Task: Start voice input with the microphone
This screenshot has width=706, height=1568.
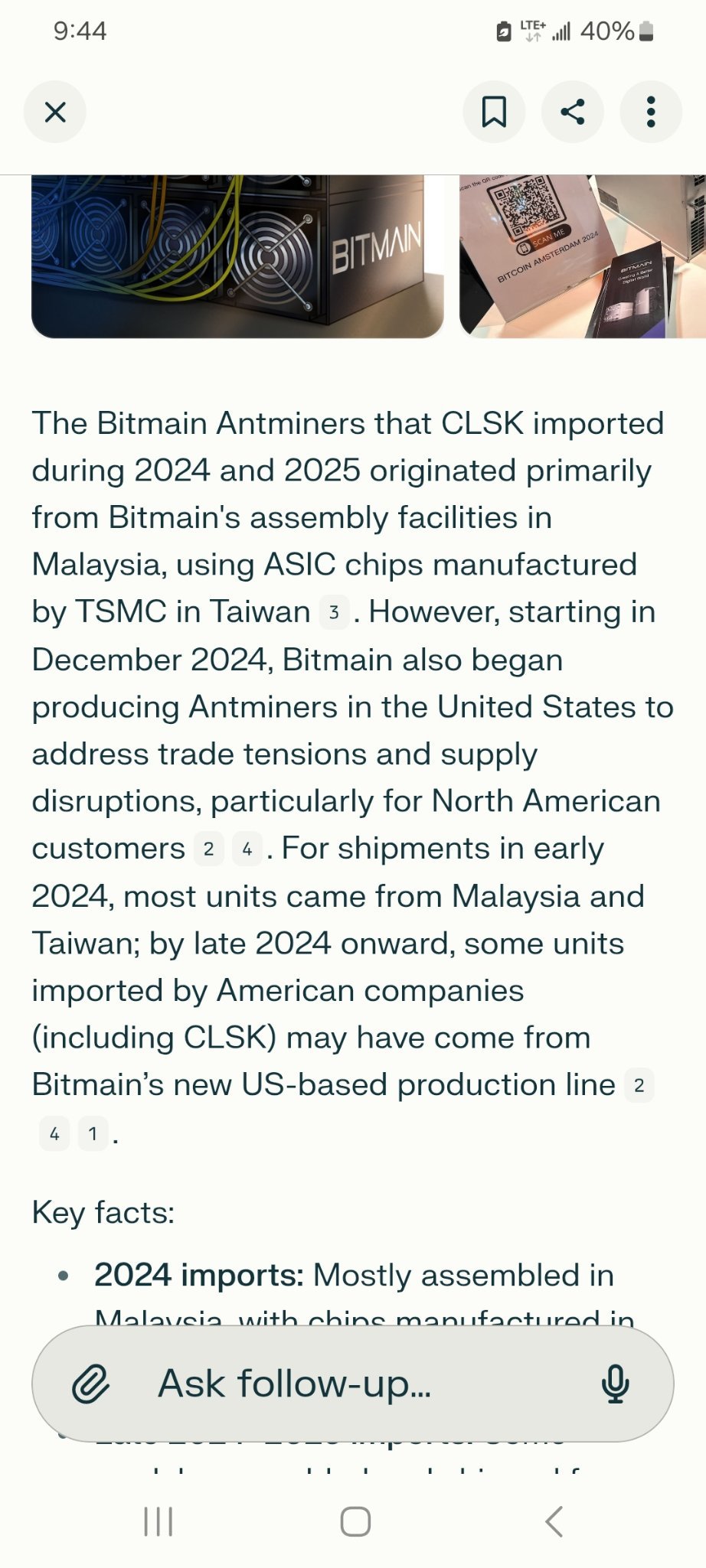Action: click(x=615, y=1384)
